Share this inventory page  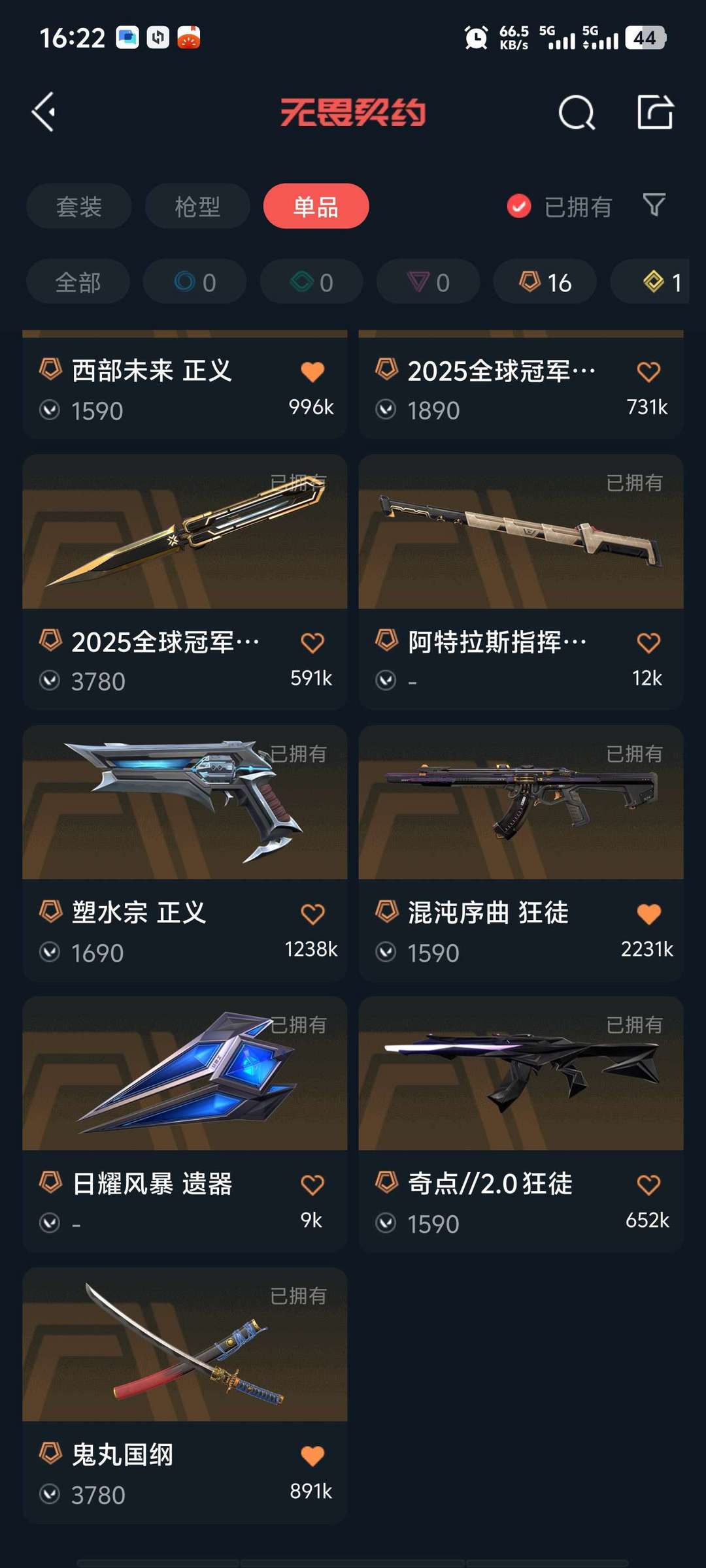point(655,112)
